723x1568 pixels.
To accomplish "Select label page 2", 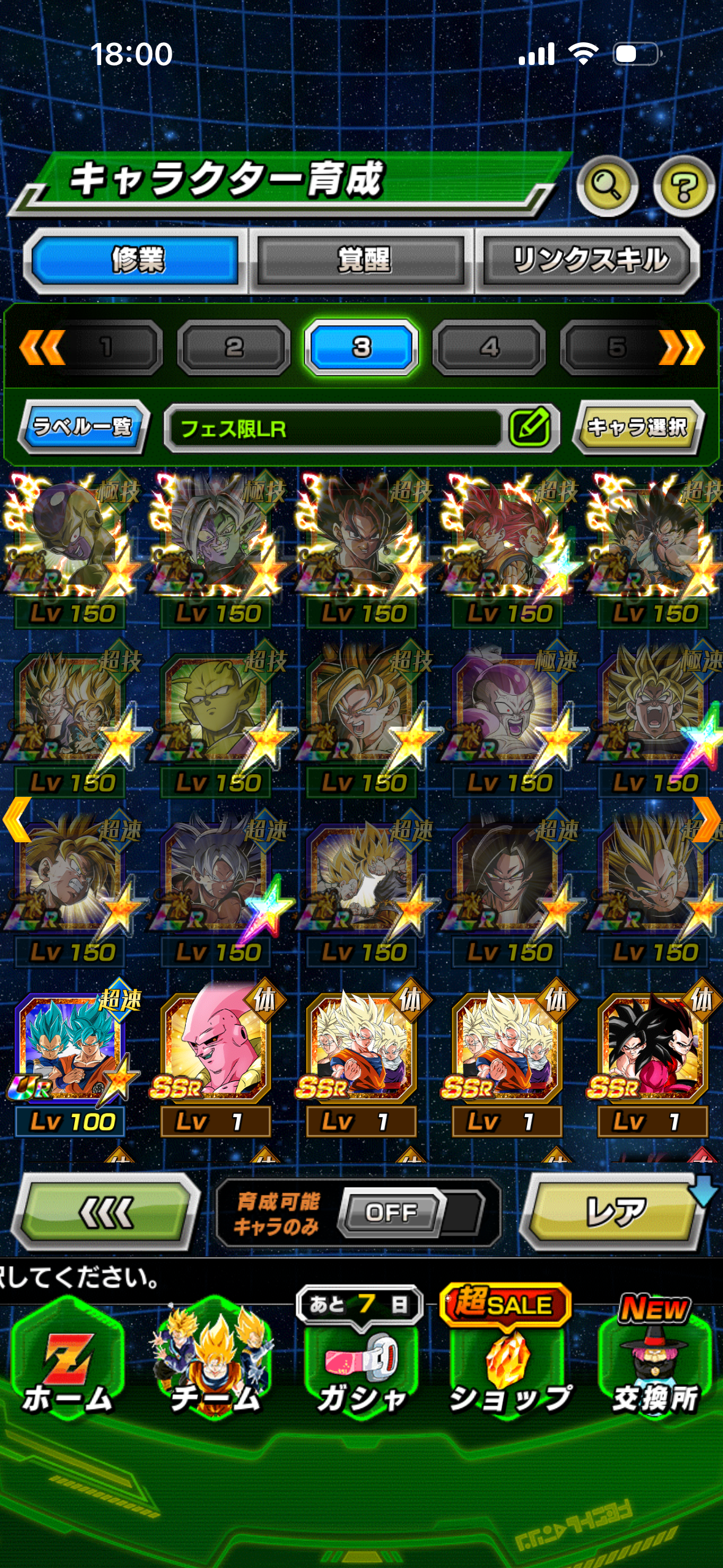I will click(x=234, y=347).
